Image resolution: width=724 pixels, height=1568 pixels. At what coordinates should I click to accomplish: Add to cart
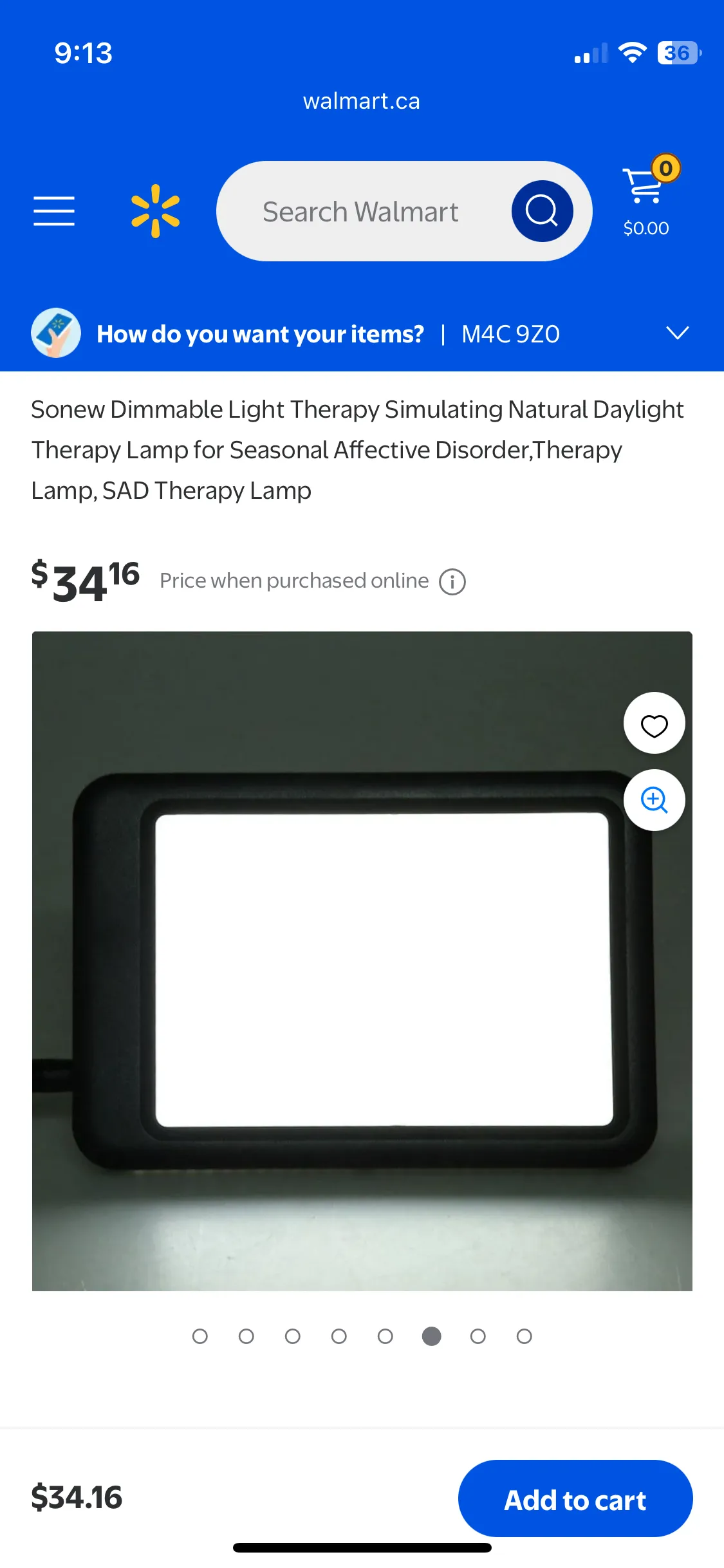pos(575,1499)
